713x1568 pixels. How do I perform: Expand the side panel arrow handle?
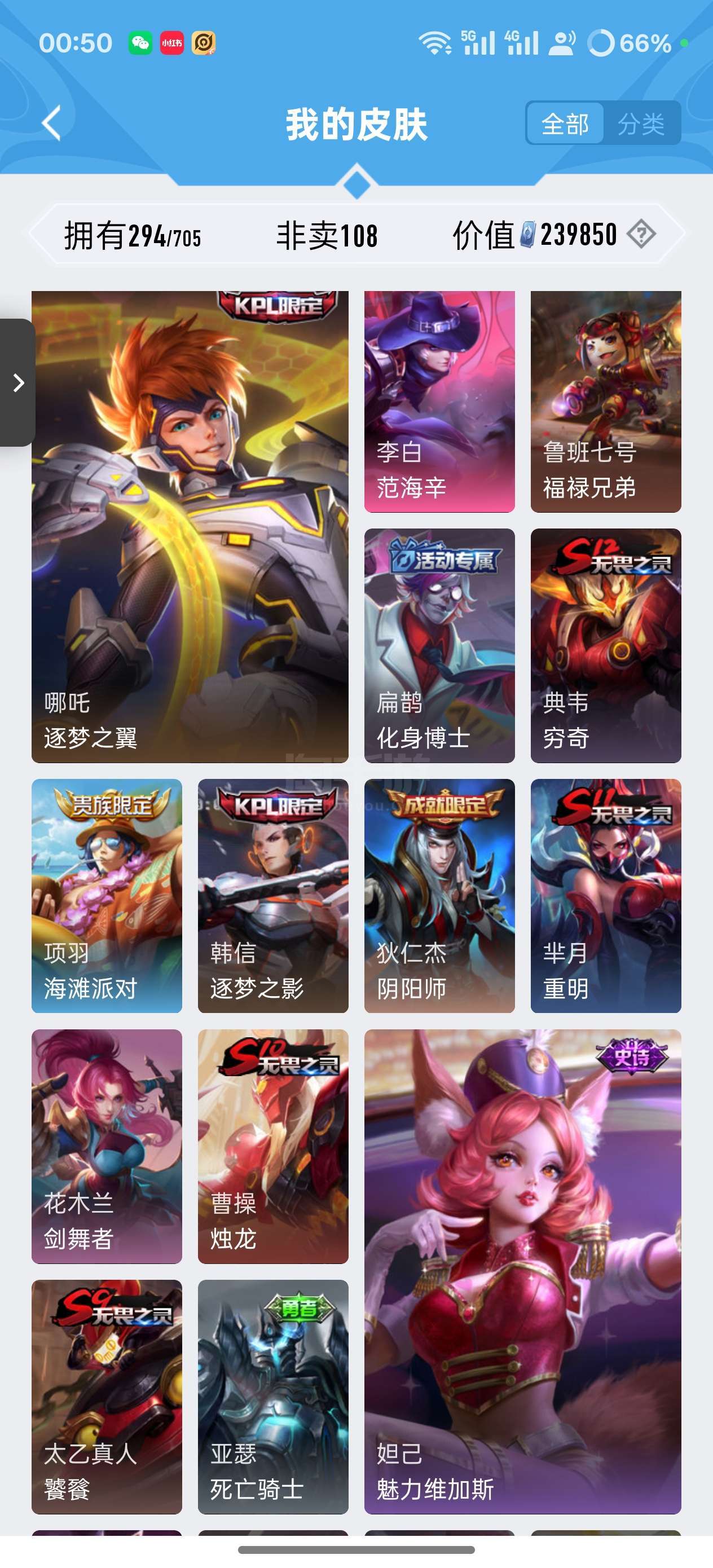(x=17, y=382)
